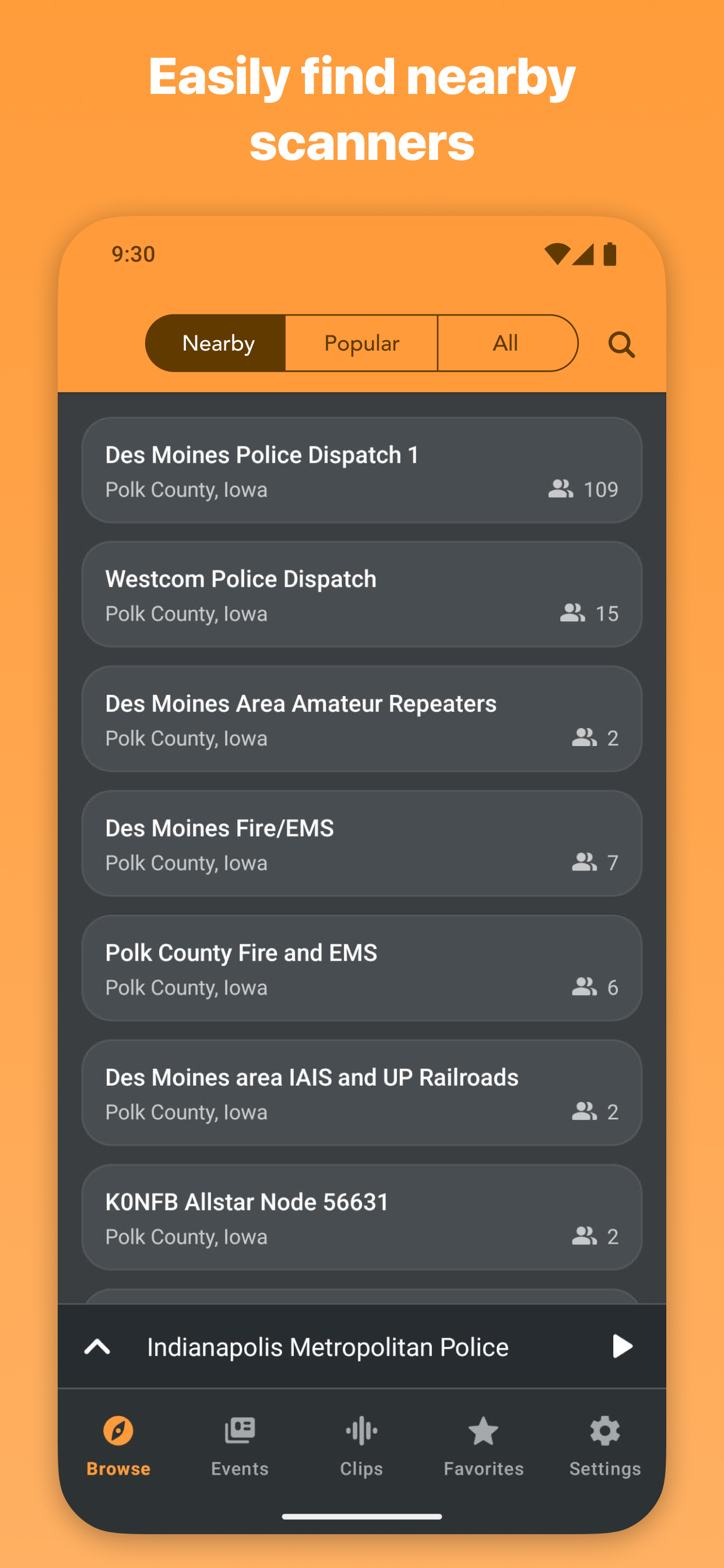
Task: Open Des Moines Fire/EMS scanner
Action: (361, 843)
